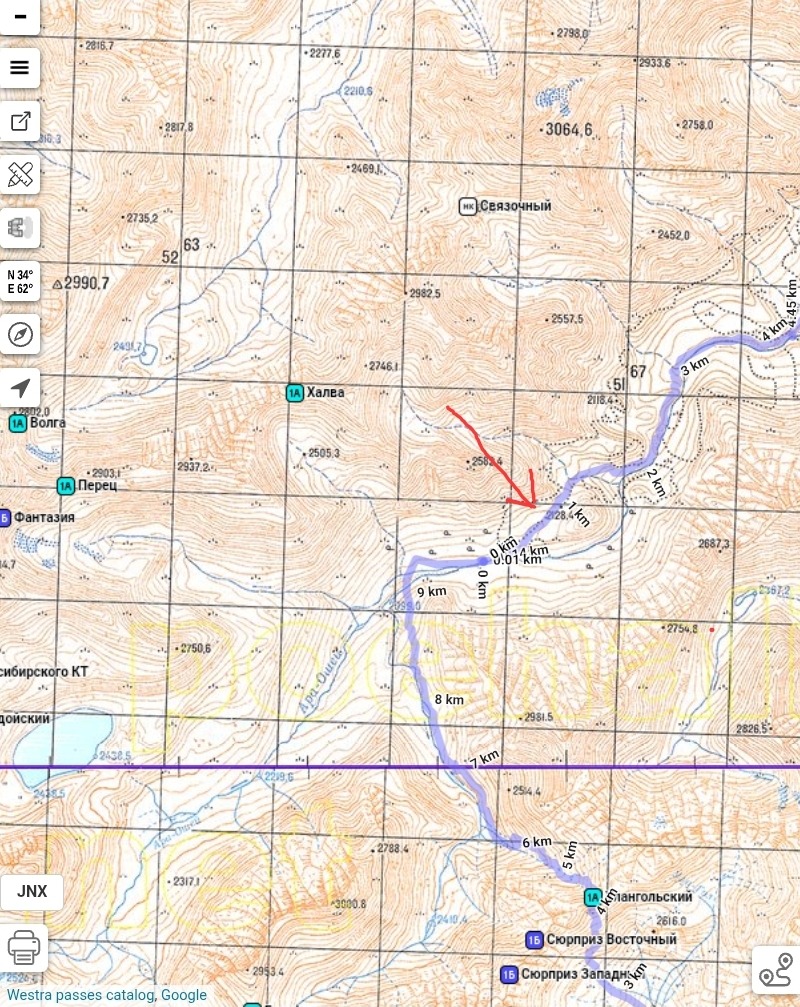Zoom out the map with minus button
The height and width of the screenshot is (1007, 800).
pyautogui.click(x=19, y=16)
